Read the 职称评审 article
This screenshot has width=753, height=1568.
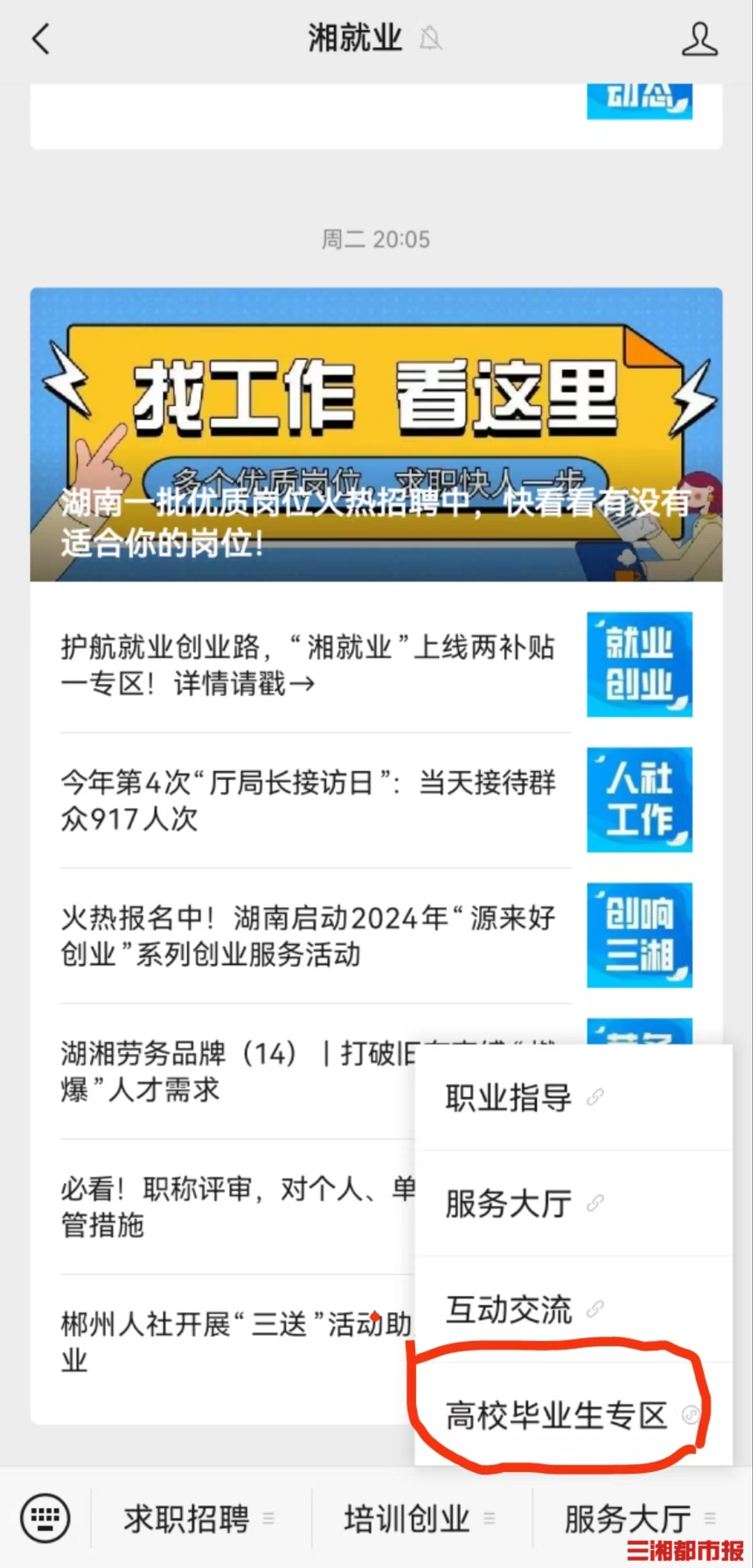(x=230, y=1206)
